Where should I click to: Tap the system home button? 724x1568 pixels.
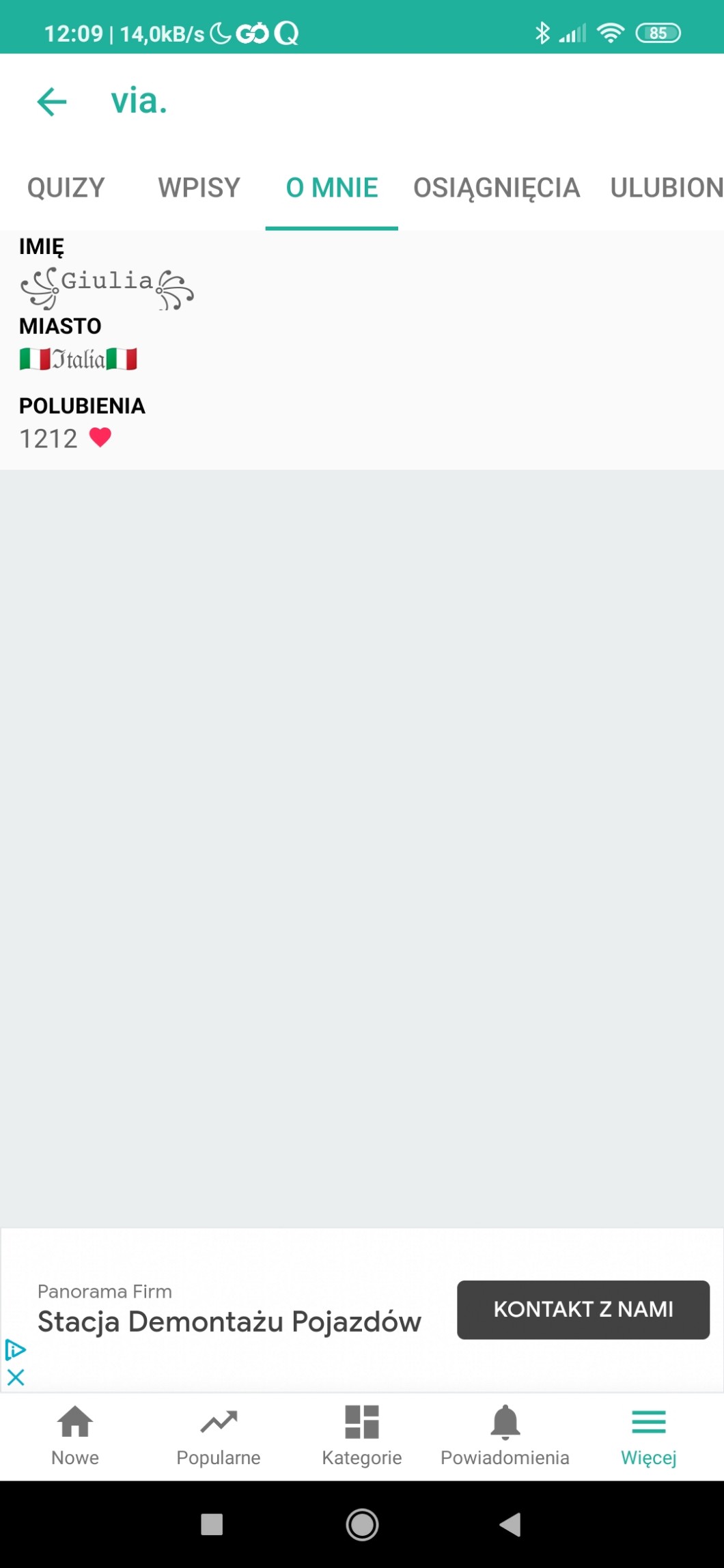pos(362,1524)
